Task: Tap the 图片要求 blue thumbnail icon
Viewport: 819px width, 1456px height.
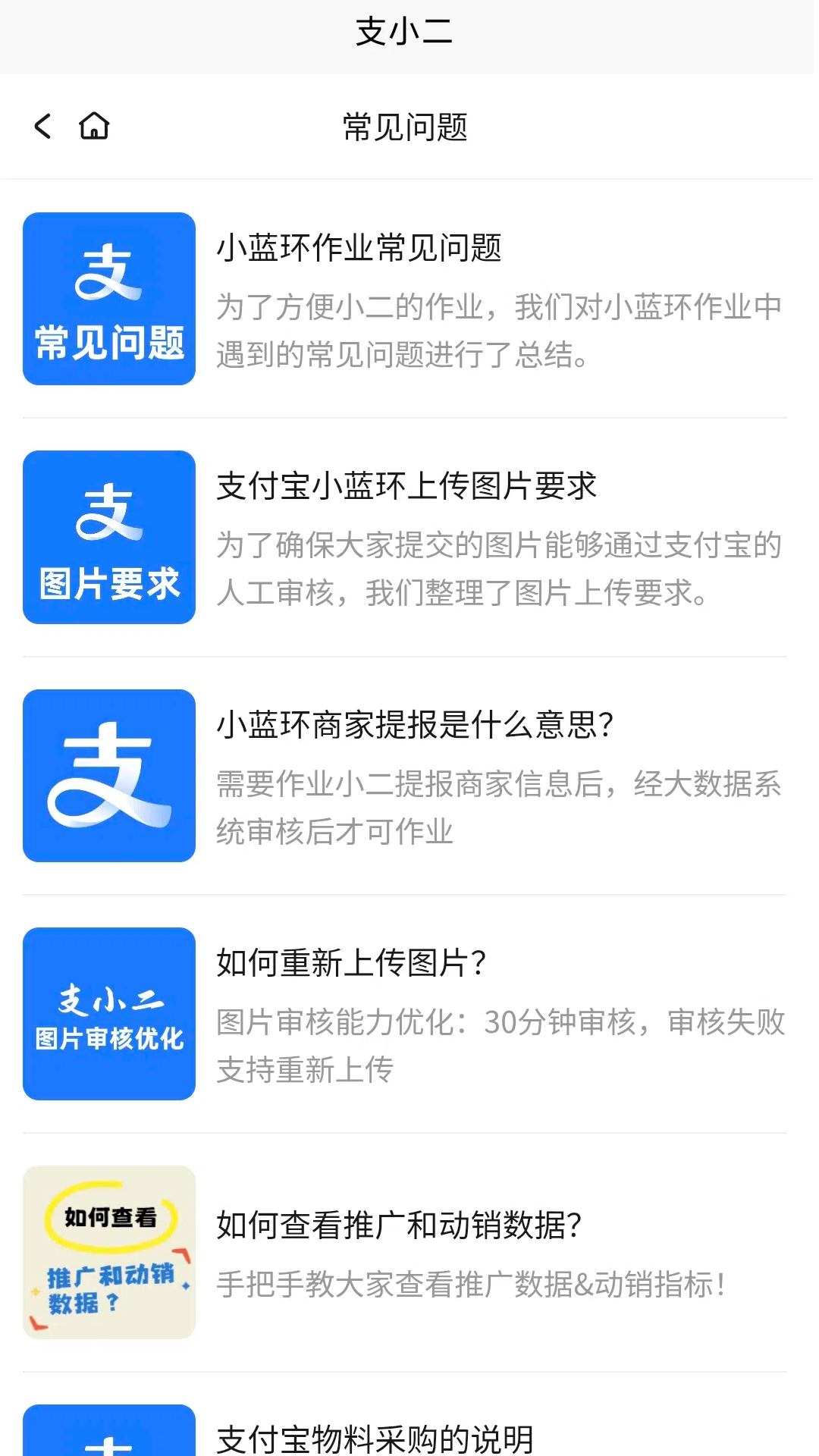Action: pyautogui.click(x=109, y=537)
